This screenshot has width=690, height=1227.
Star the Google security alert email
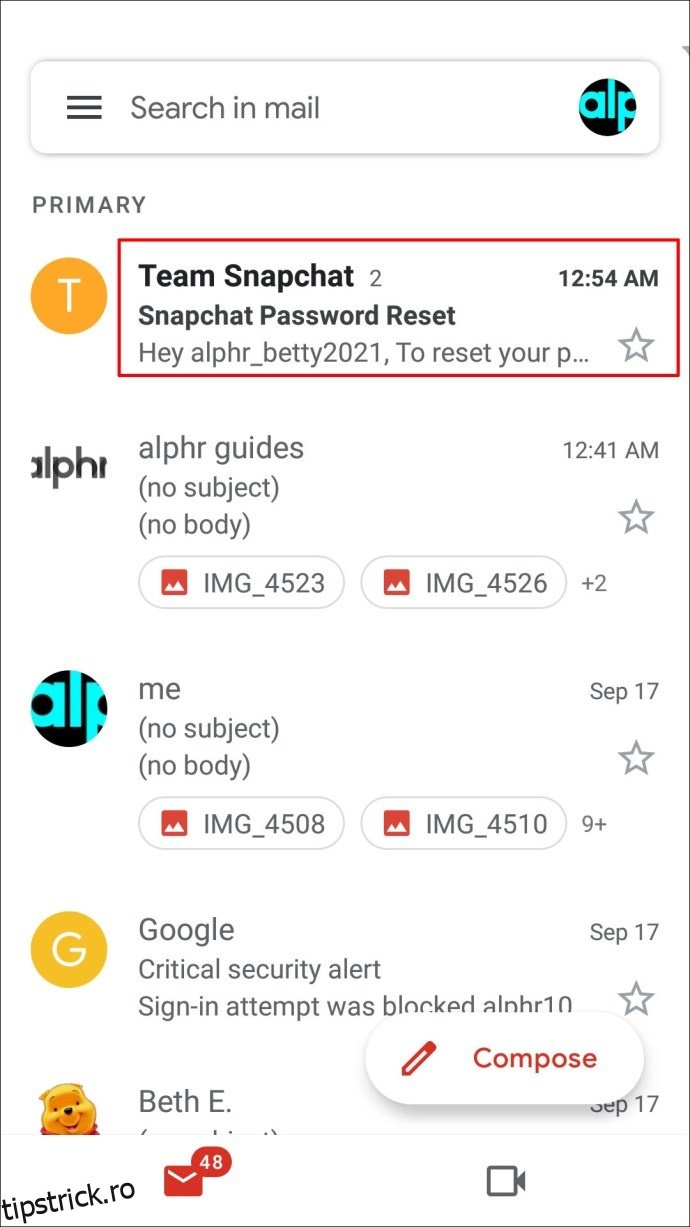click(x=636, y=999)
